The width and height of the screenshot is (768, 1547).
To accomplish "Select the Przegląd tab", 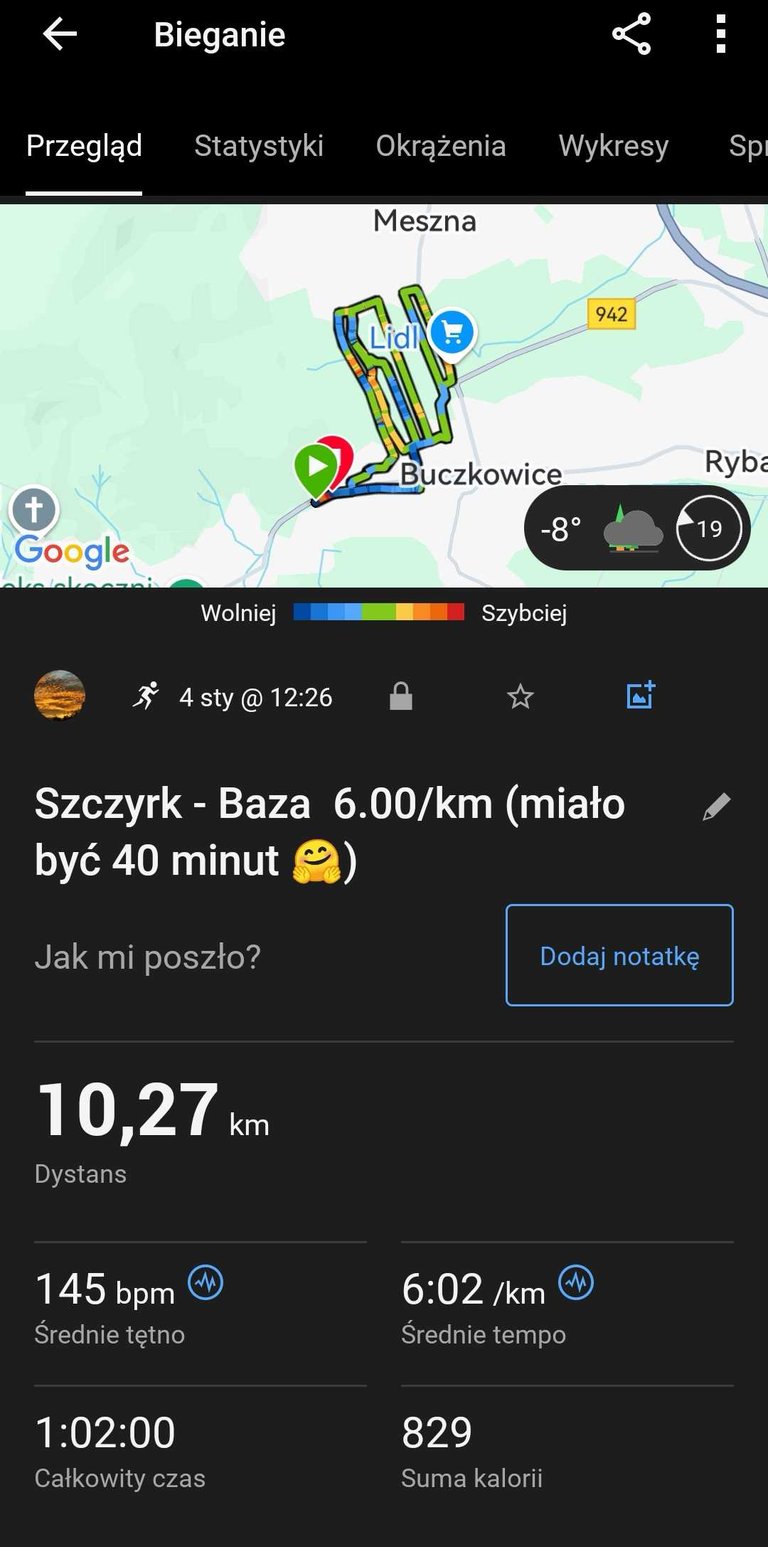I will (x=84, y=146).
